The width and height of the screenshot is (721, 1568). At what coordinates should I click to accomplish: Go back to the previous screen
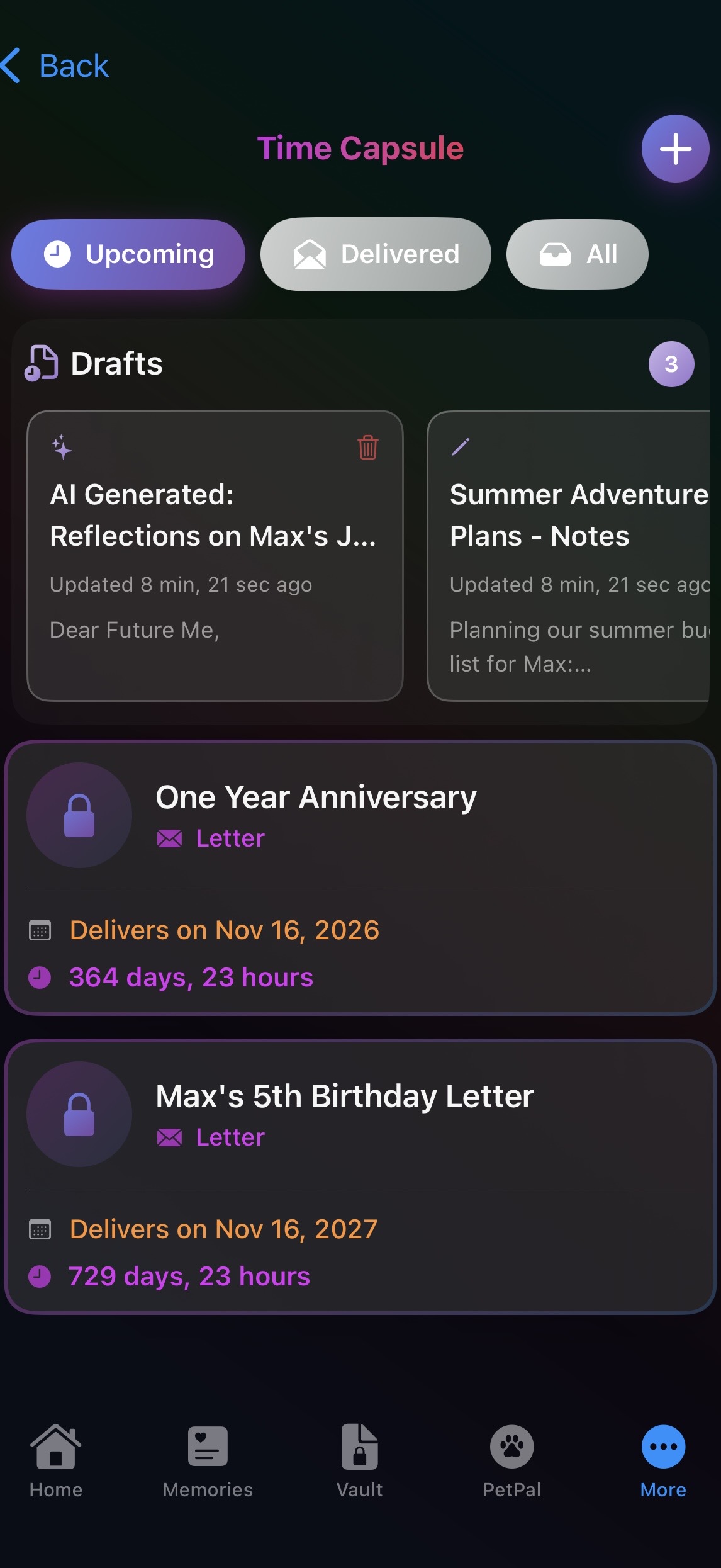pos(57,66)
